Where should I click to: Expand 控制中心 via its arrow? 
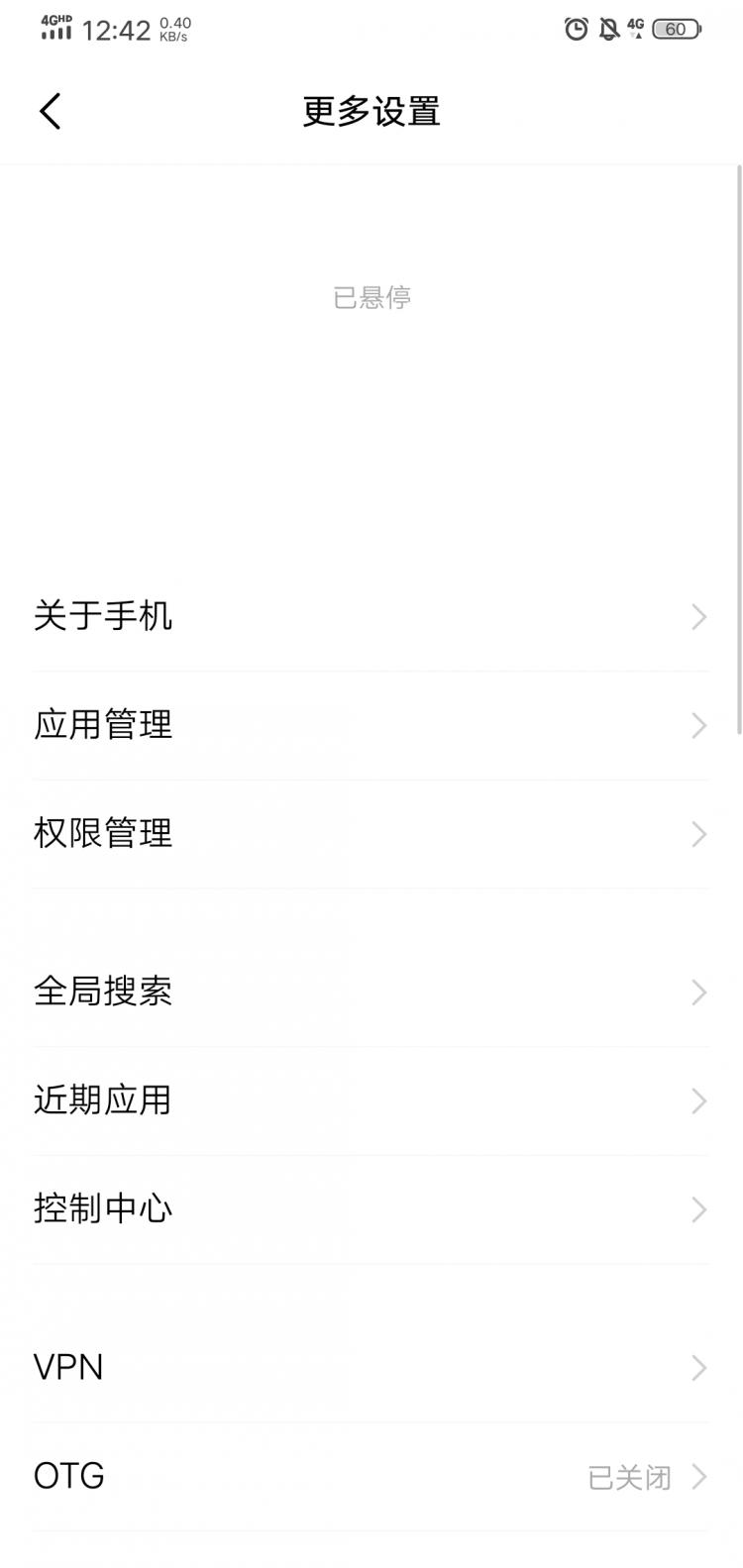(x=698, y=1208)
